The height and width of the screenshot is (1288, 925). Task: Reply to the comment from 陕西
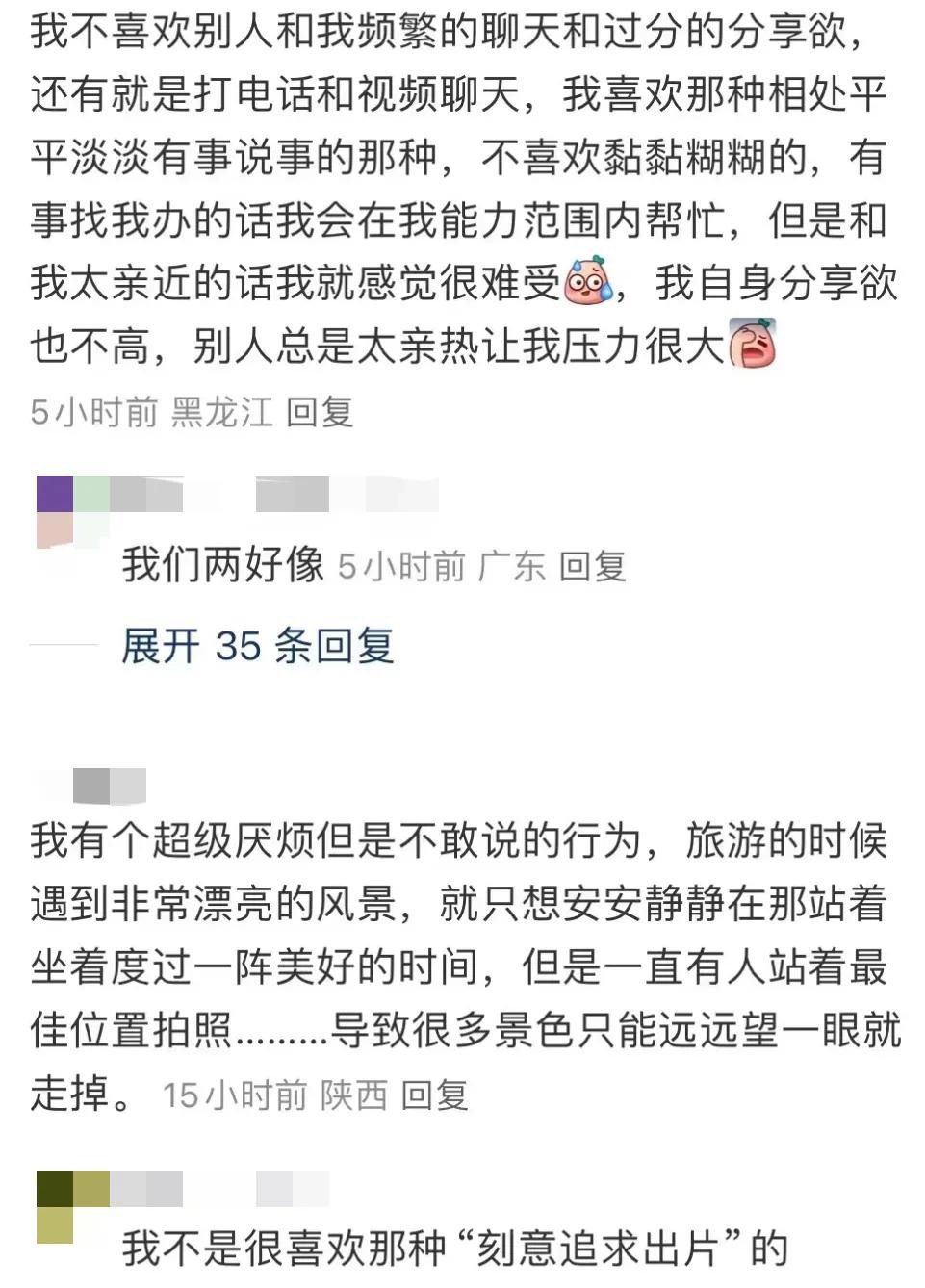434,1095
